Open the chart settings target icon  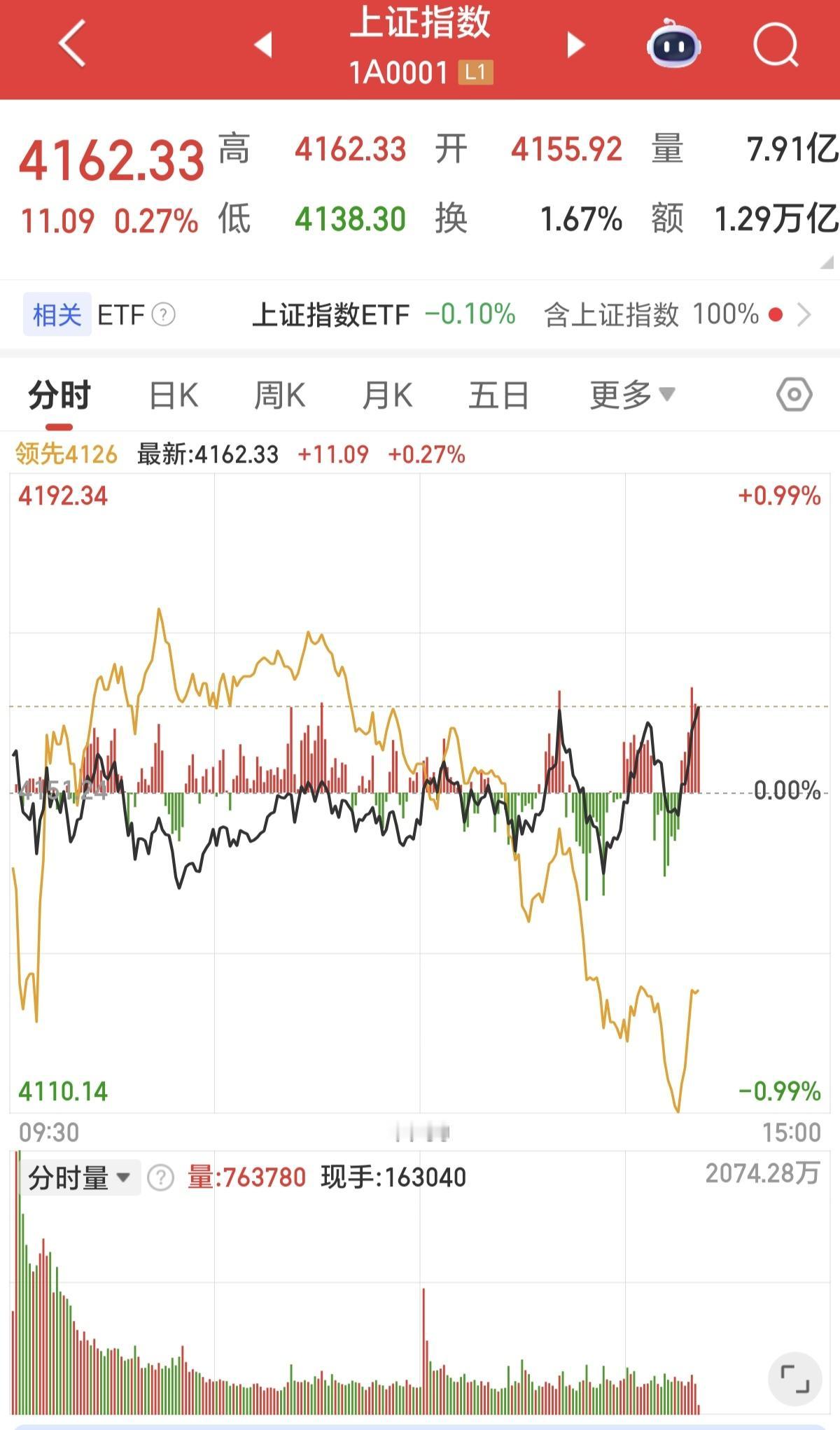tap(794, 395)
